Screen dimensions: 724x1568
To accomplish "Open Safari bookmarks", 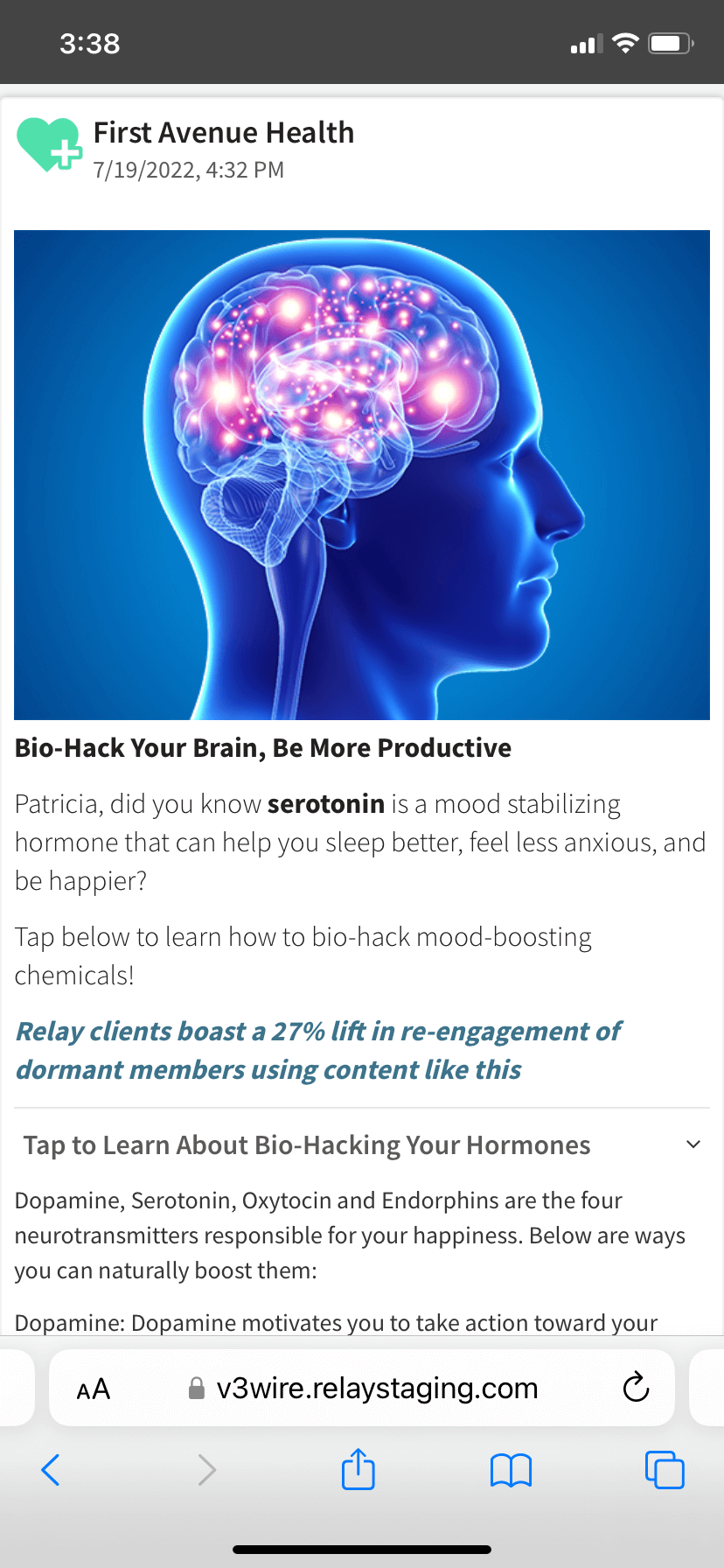I will tap(511, 1470).
